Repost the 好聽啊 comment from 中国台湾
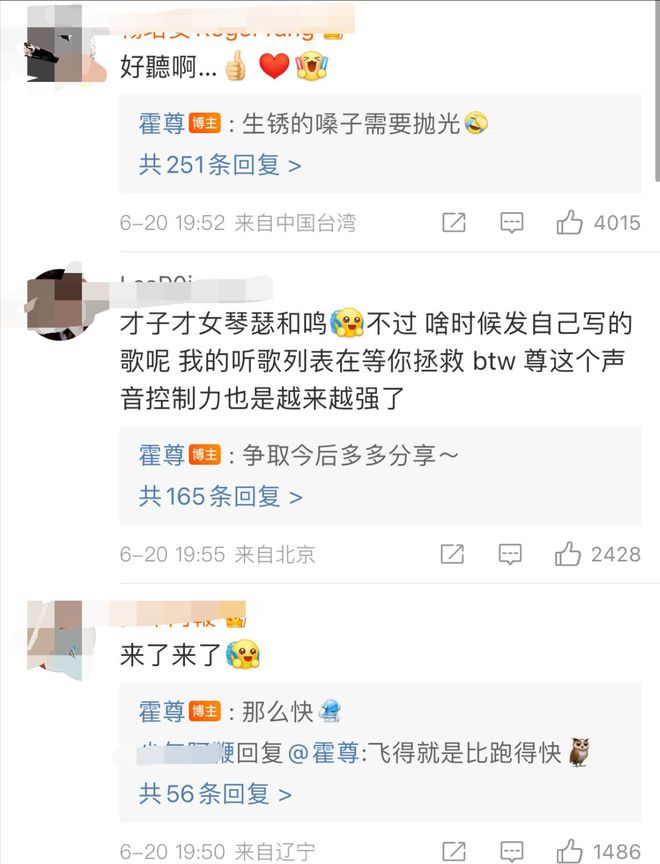The image size is (660, 864). [x=453, y=223]
